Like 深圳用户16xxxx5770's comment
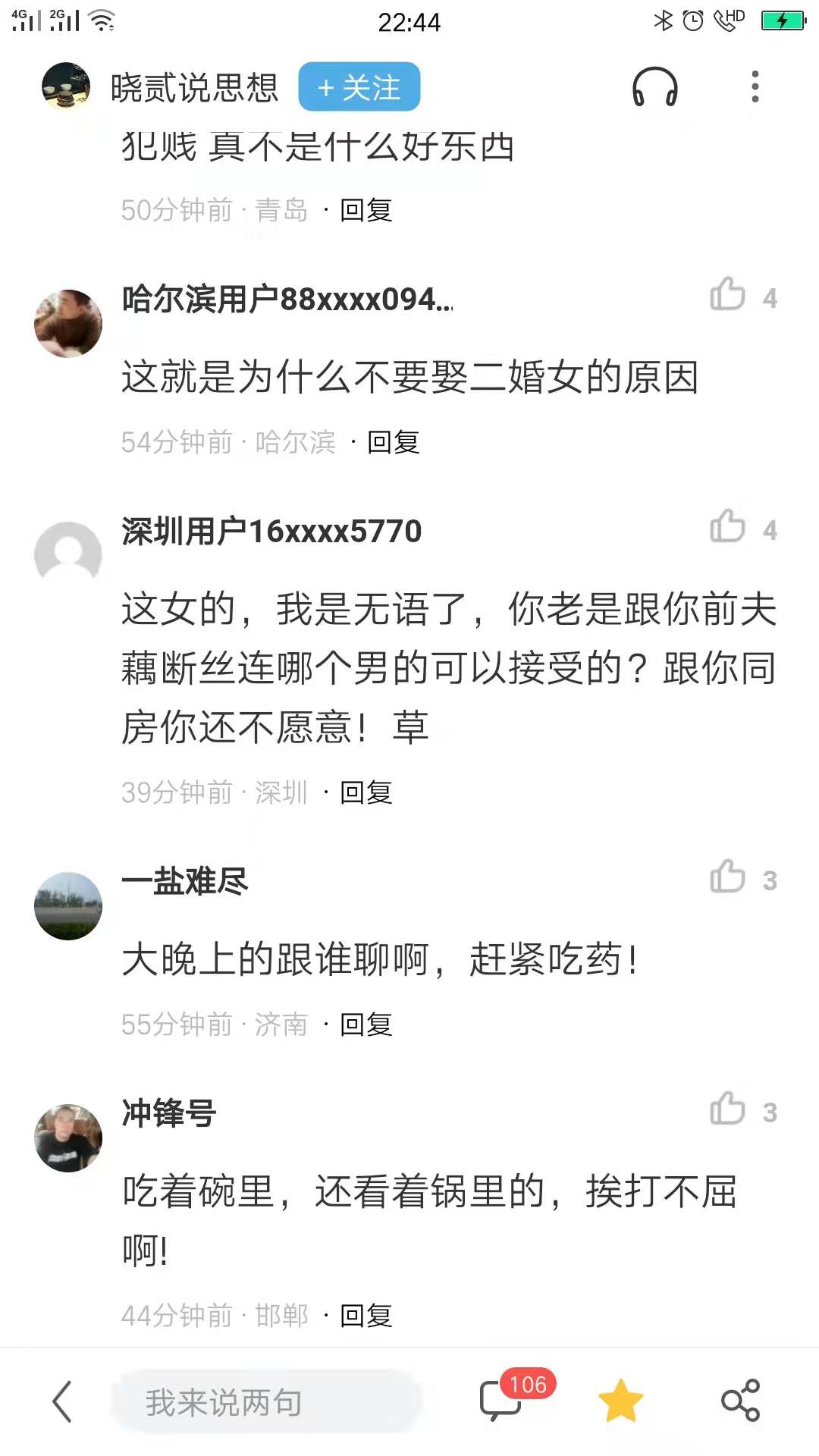The image size is (819, 1456). 728,527
